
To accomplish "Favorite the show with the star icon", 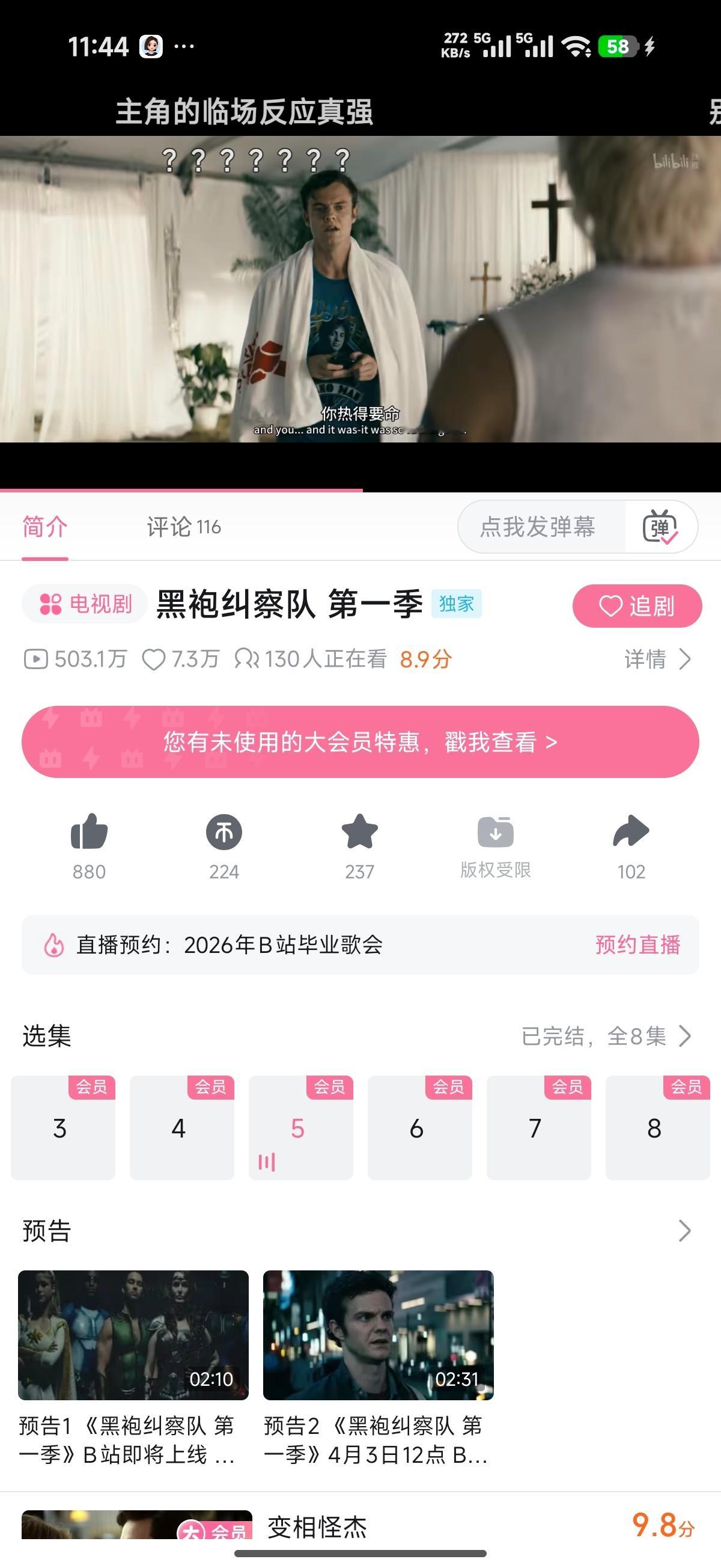I will (359, 831).
